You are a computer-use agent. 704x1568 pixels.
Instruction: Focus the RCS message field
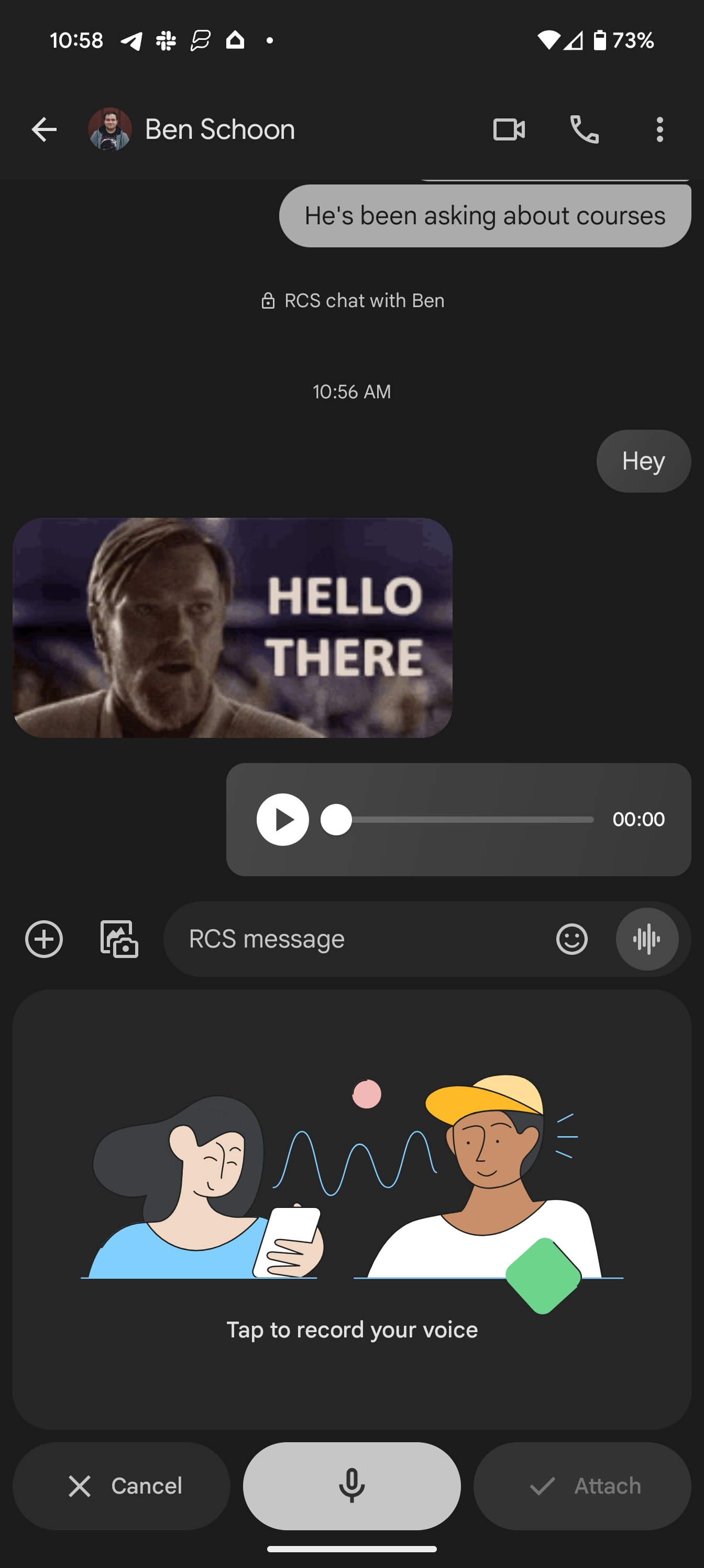[359, 939]
